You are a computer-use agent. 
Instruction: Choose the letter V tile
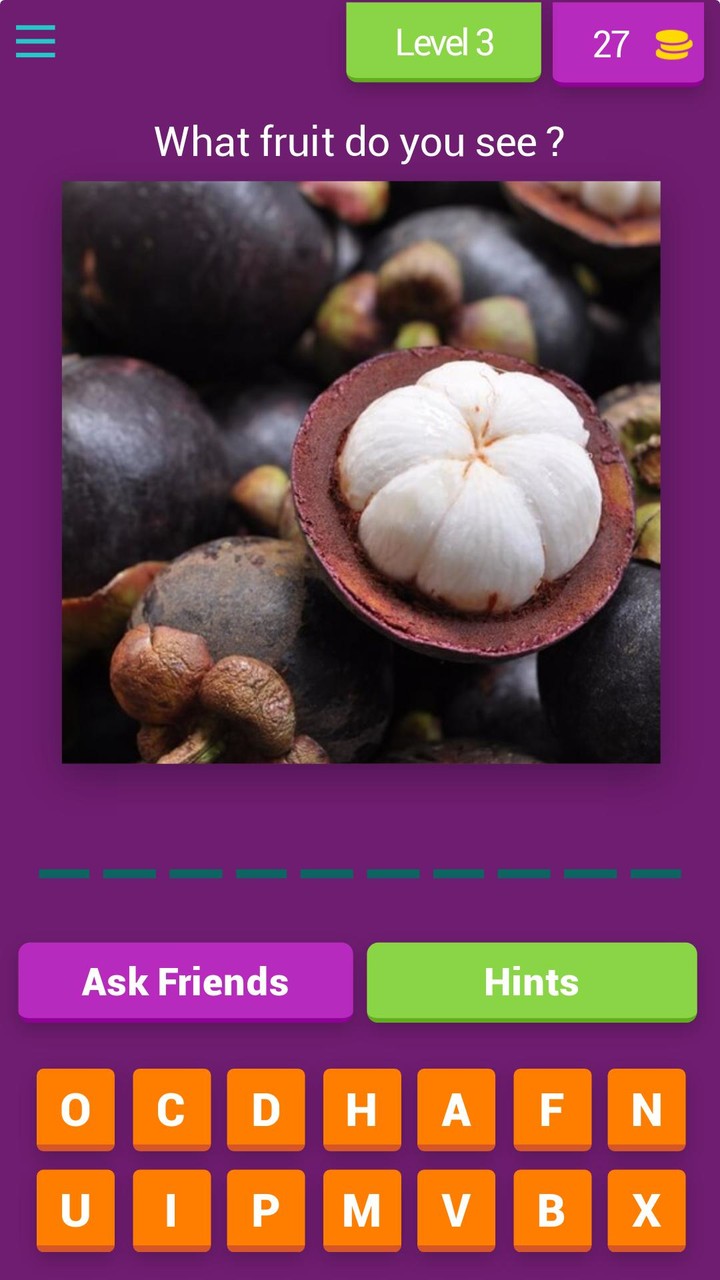(456, 1210)
